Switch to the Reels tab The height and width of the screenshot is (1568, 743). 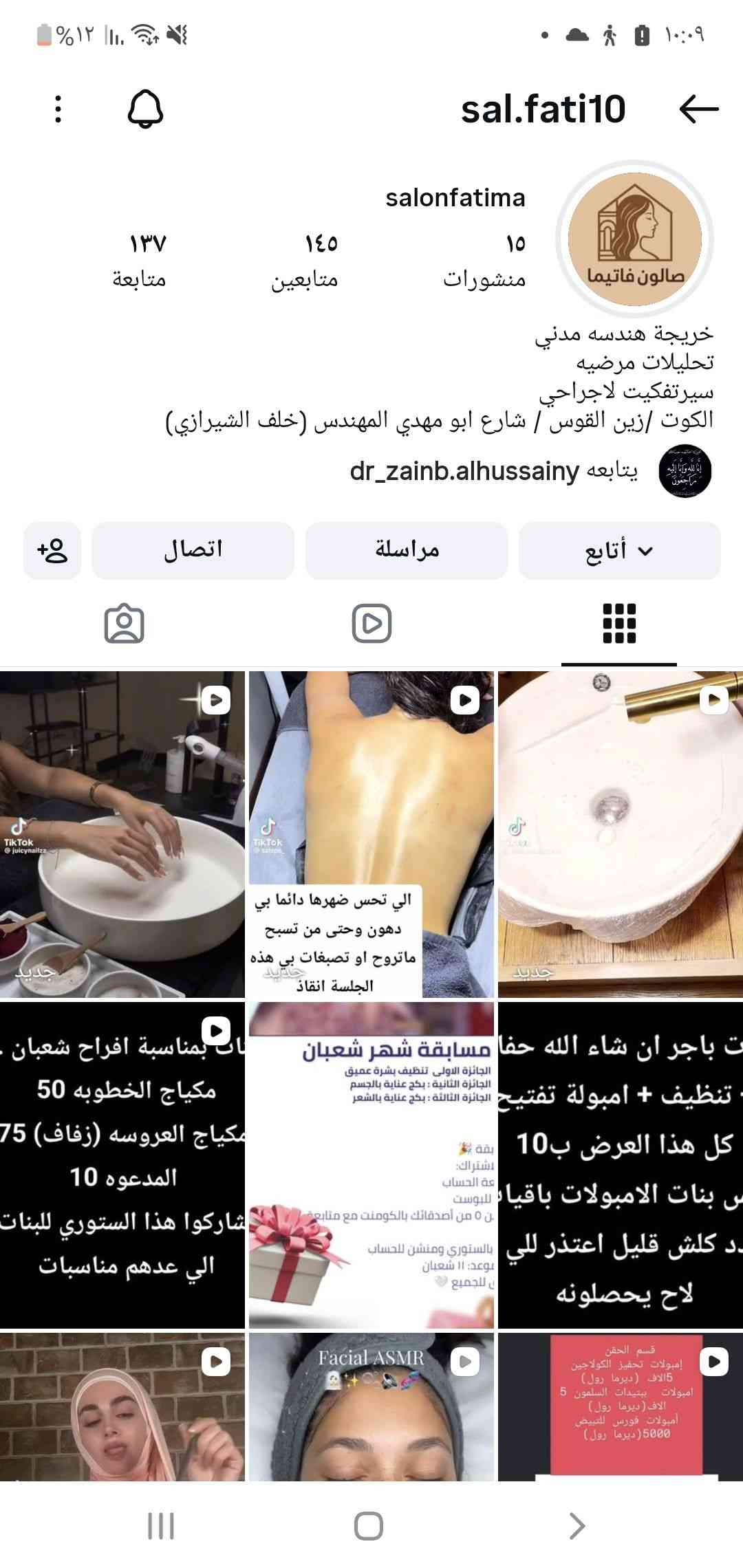click(371, 624)
